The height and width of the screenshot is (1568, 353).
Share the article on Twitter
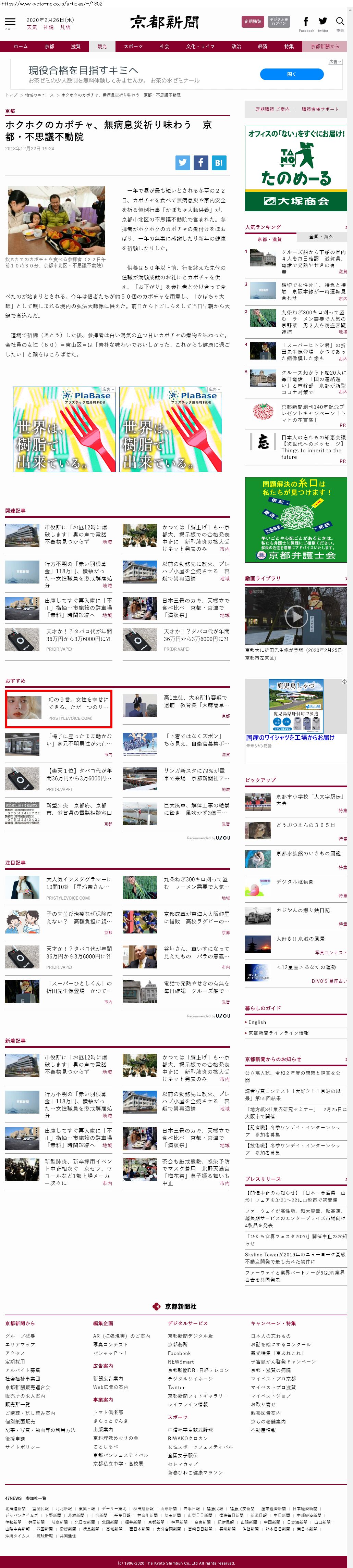point(182,163)
